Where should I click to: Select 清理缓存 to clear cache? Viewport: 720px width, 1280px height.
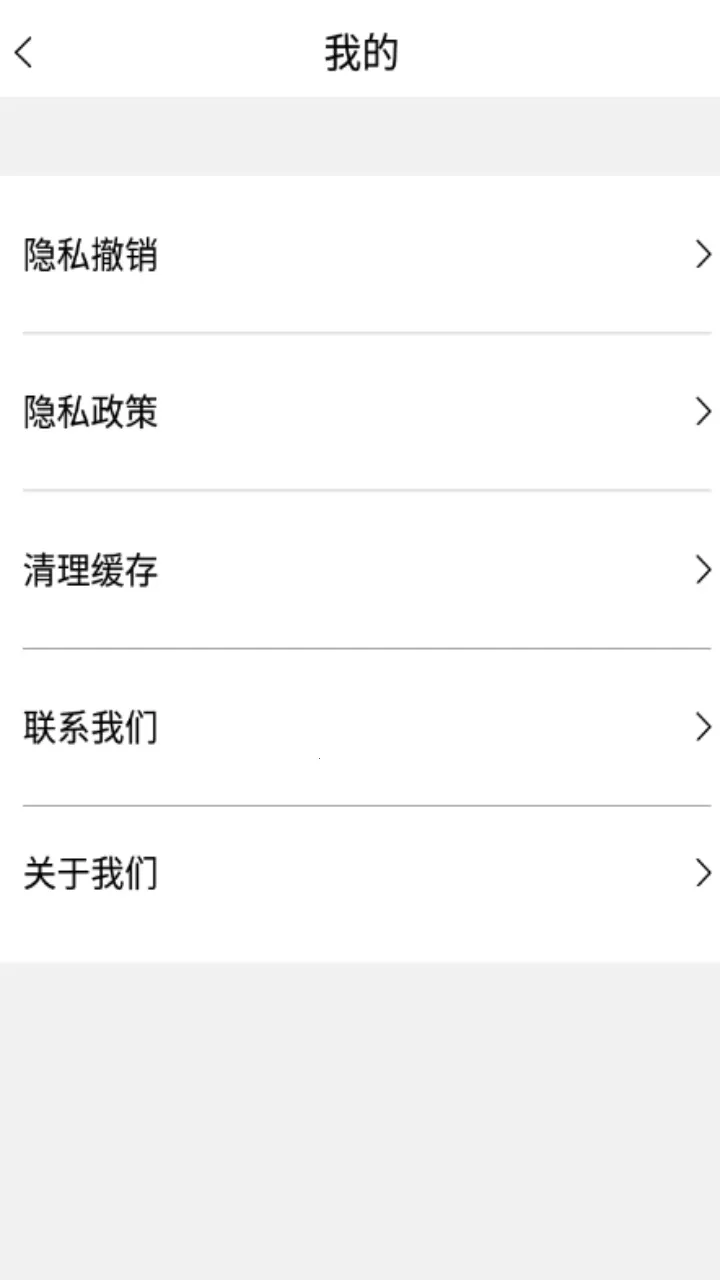pyautogui.click(x=88, y=569)
